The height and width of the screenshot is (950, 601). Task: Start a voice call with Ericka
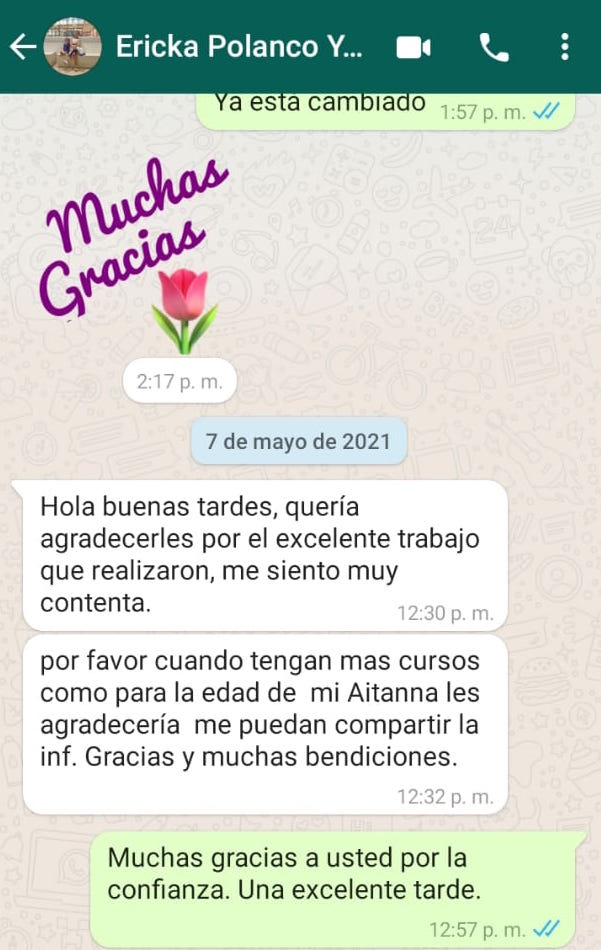tap(494, 47)
